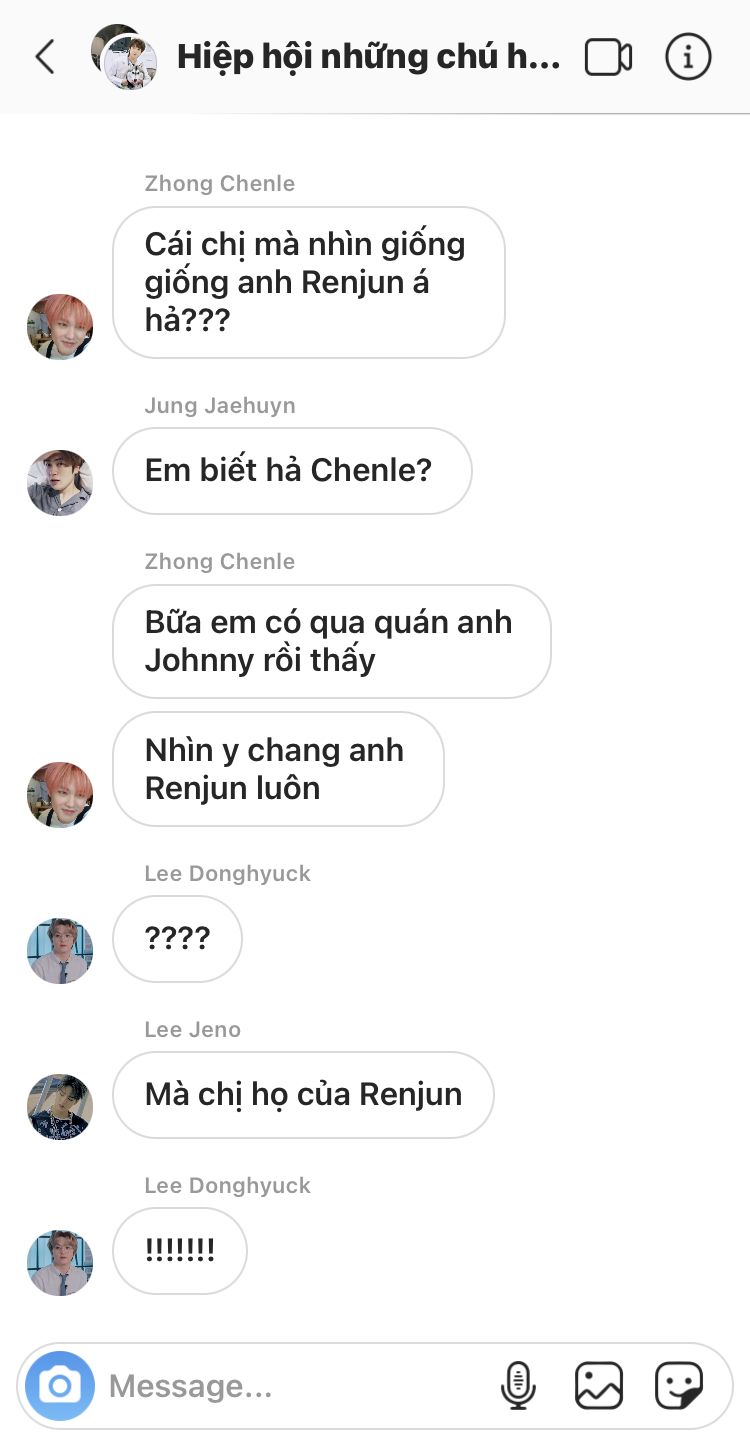
Task: Open the sticker picker
Action: point(679,1386)
